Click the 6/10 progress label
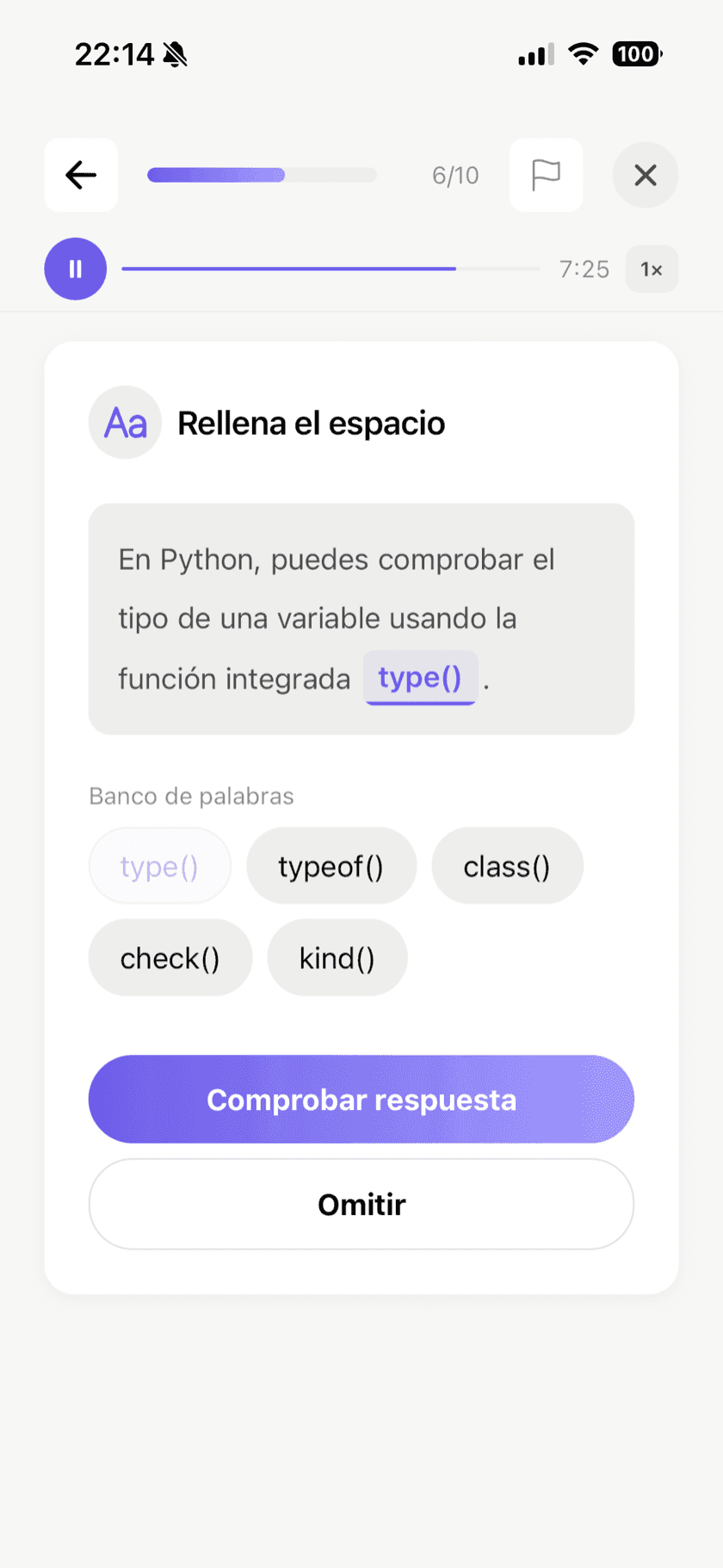The image size is (723, 1568). [x=455, y=175]
